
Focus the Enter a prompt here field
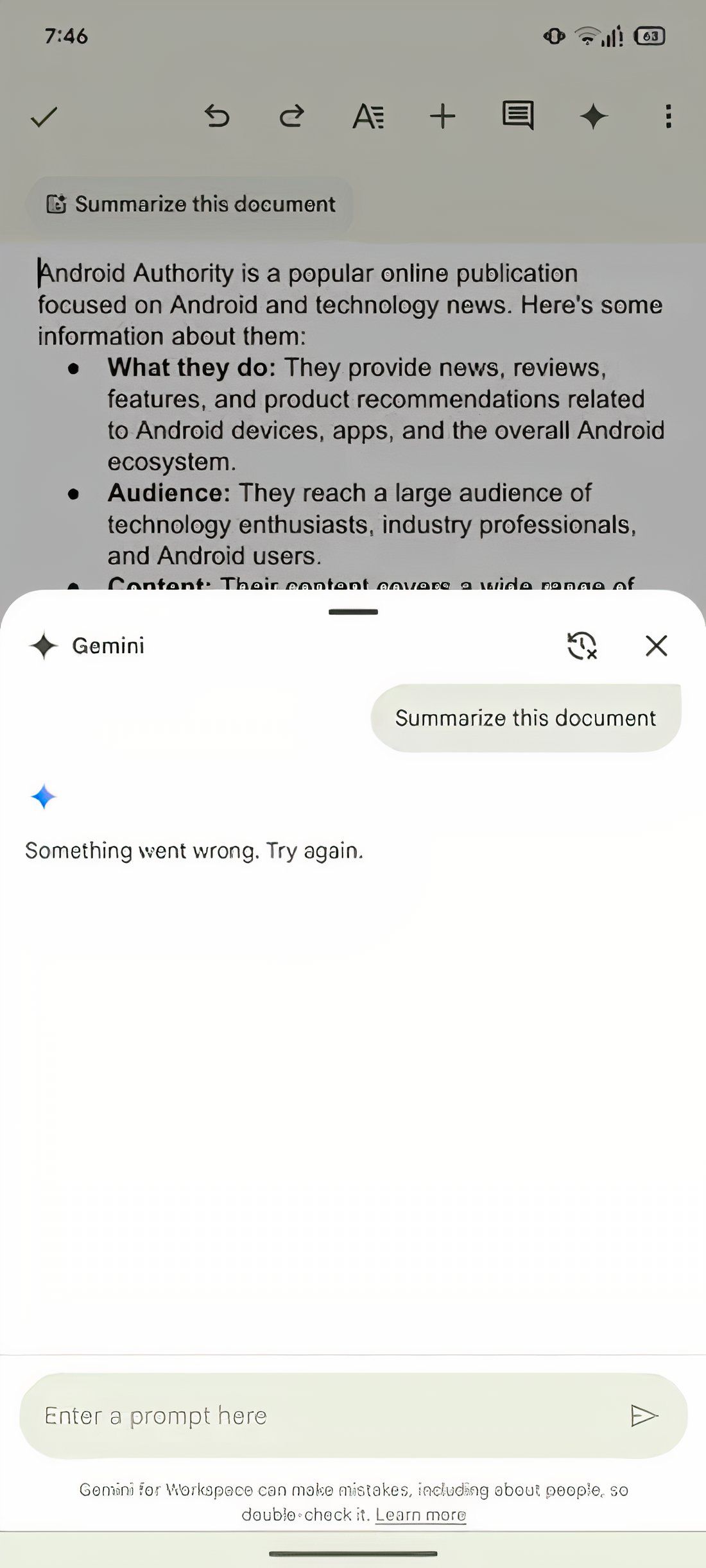point(321,1415)
